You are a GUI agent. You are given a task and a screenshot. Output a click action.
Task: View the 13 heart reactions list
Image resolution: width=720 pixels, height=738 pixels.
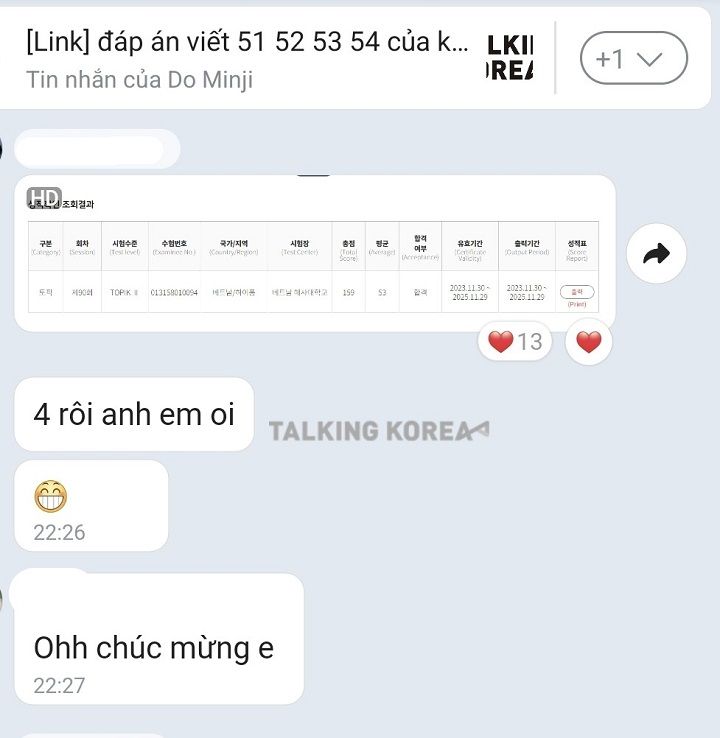point(515,342)
